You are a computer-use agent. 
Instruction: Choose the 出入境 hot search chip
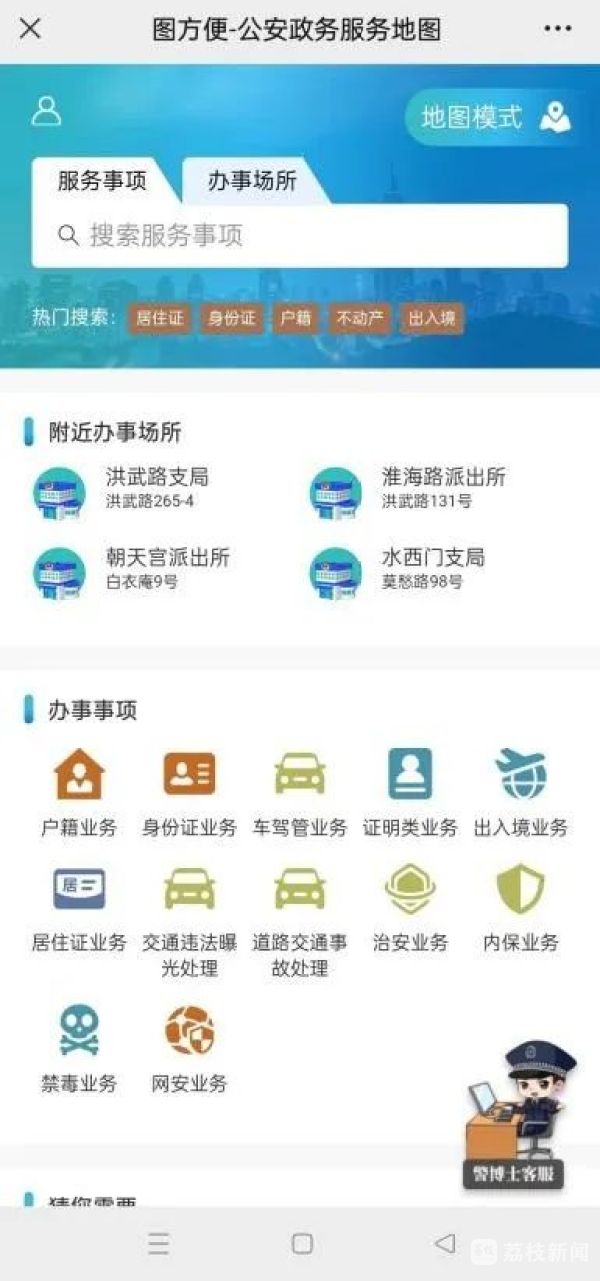tap(431, 319)
